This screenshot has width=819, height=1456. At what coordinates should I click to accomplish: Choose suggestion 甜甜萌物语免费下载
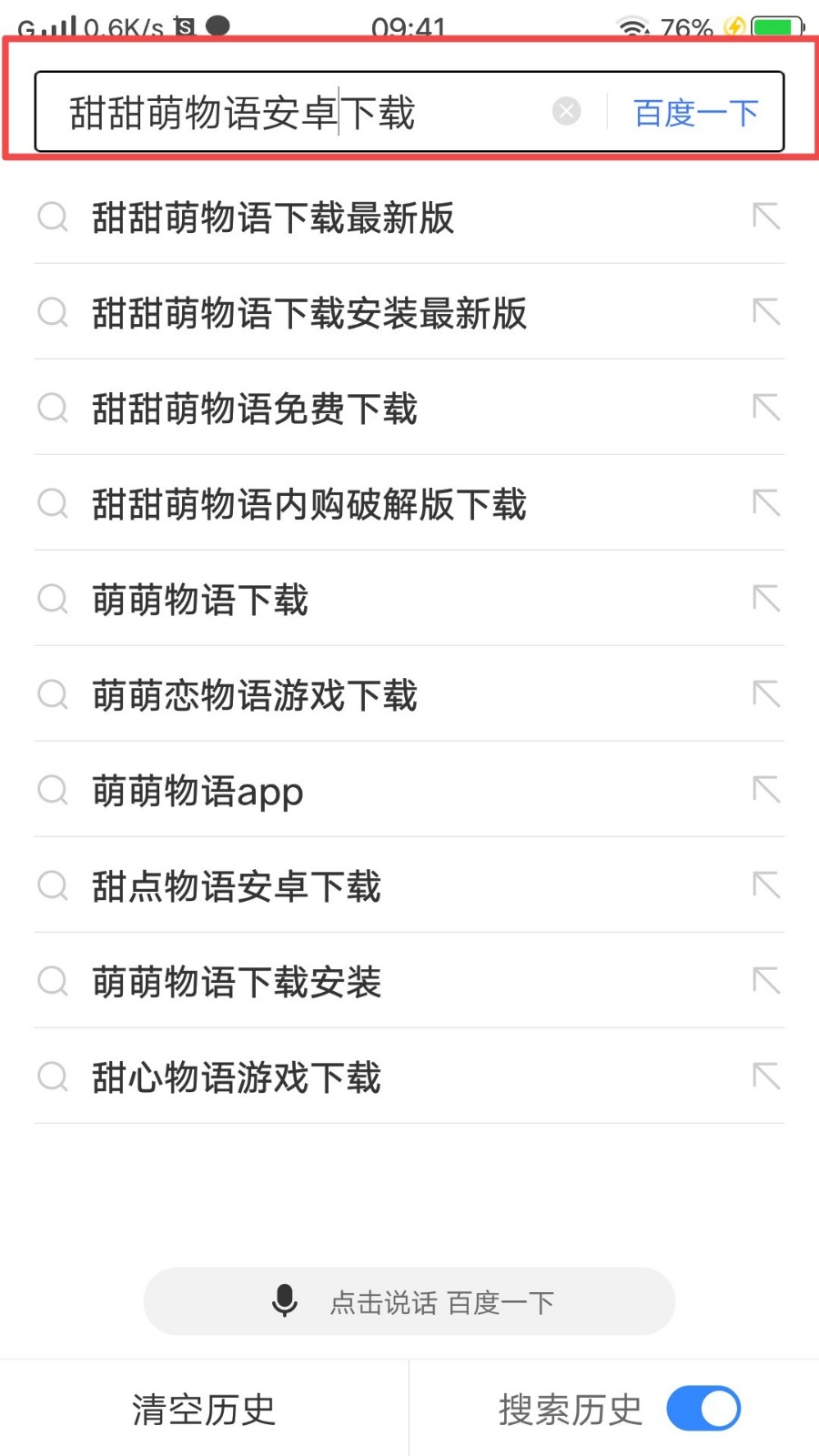[x=409, y=408]
